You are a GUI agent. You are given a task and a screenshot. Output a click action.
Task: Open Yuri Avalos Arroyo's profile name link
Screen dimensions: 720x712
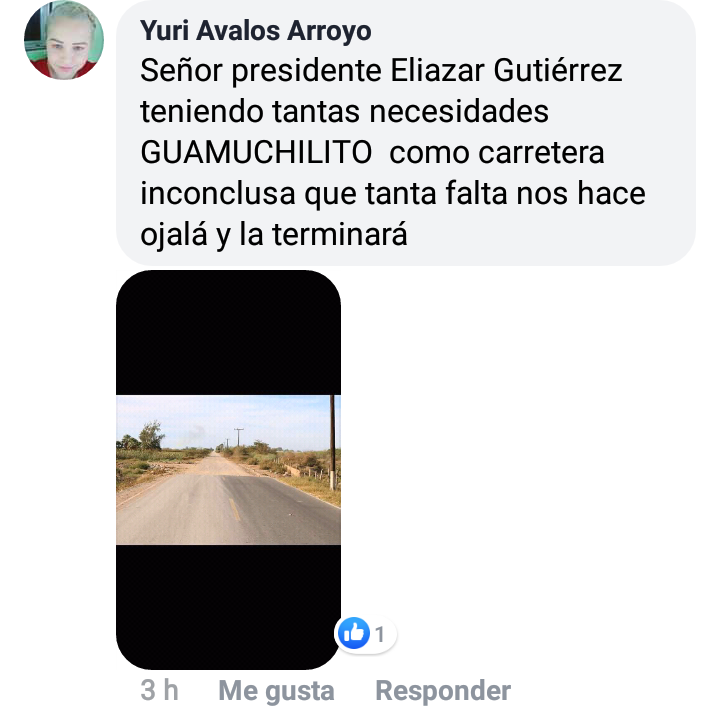(x=256, y=30)
